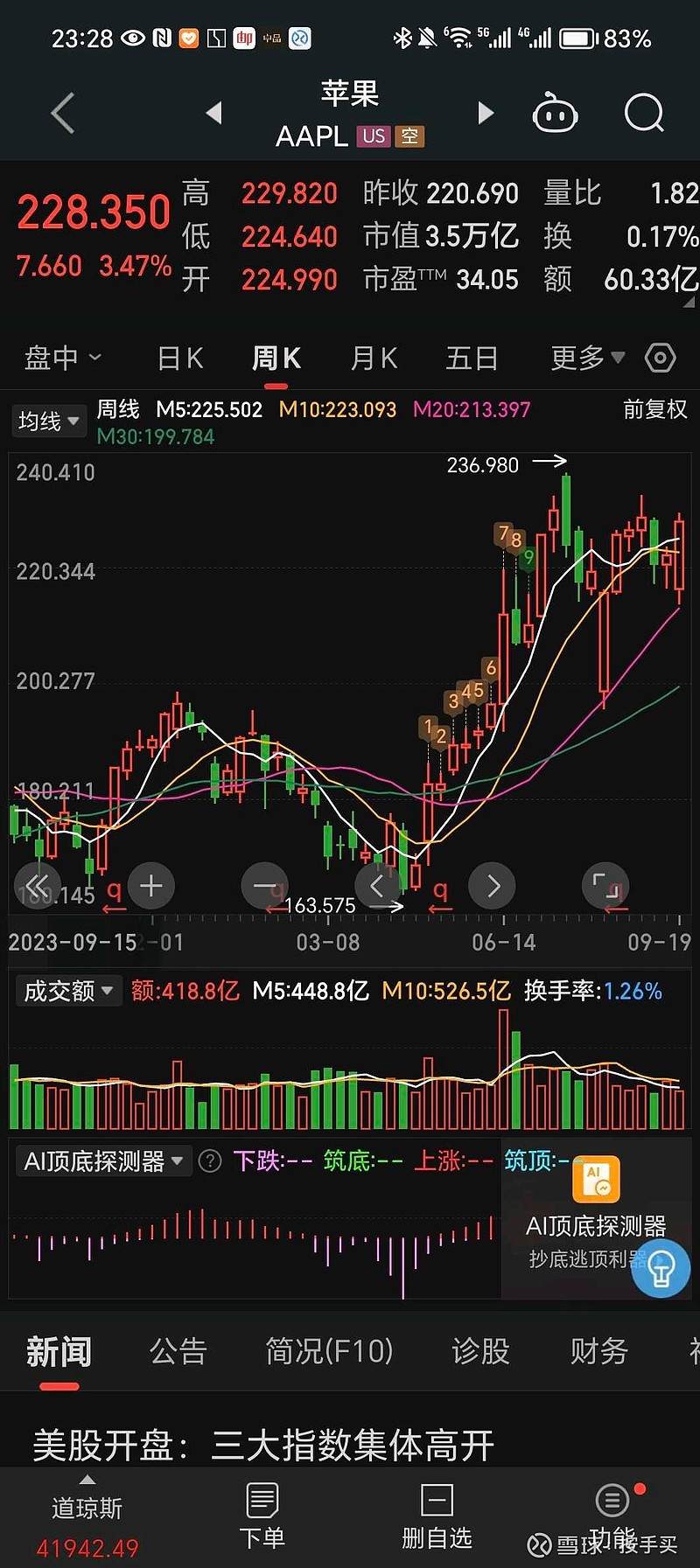
Task: Open the stock search icon
Action: 644,114
